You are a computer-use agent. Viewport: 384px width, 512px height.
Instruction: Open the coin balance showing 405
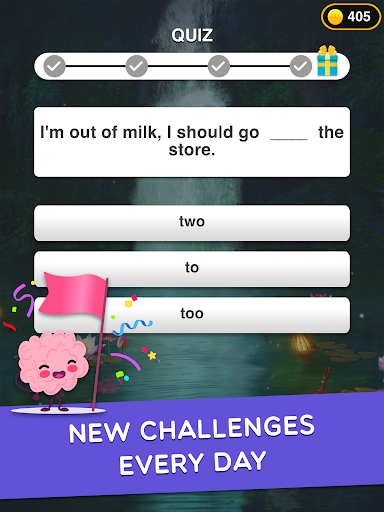[351, 17]
